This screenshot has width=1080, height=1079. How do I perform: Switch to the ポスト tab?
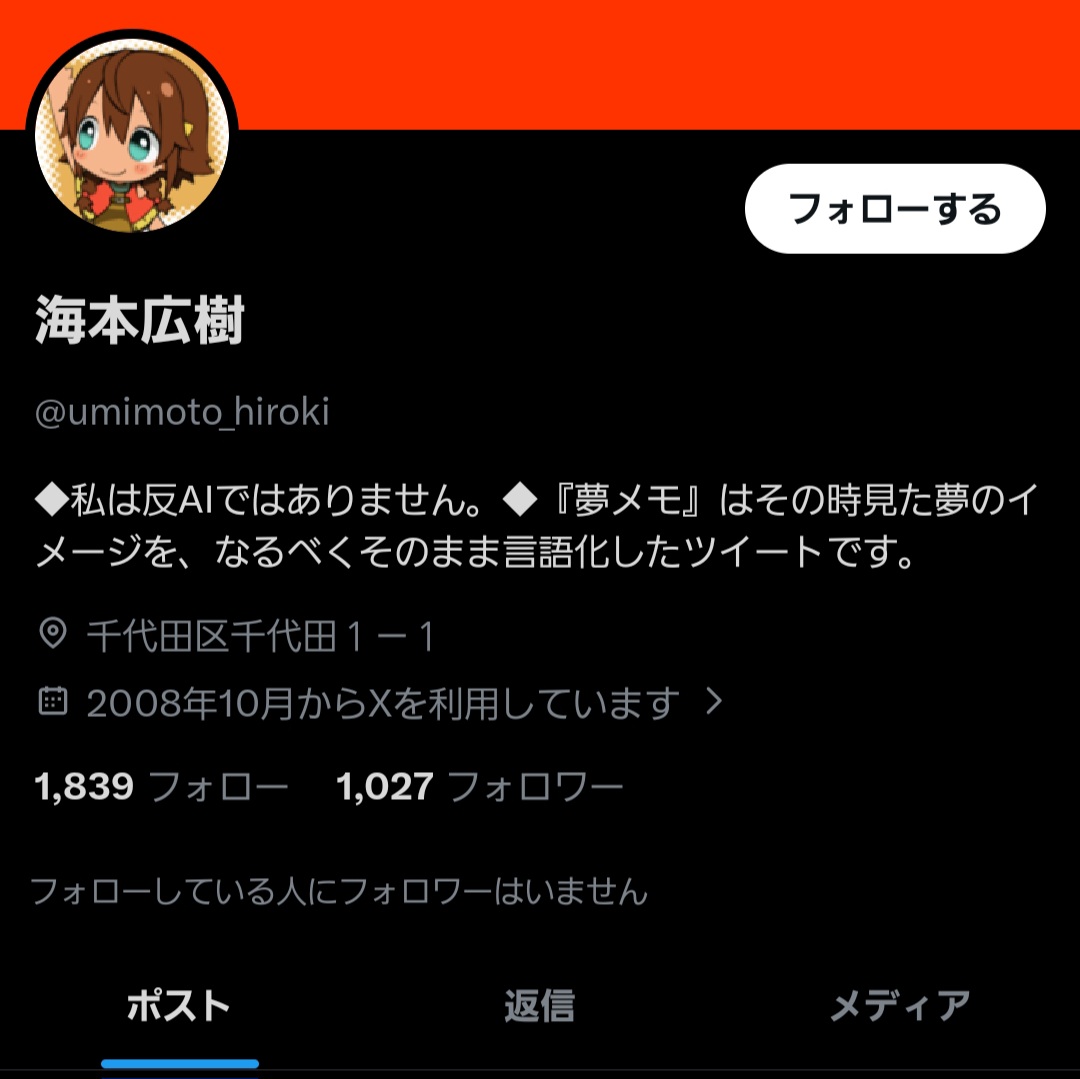pyautogui.click(x=179, y=1006)
